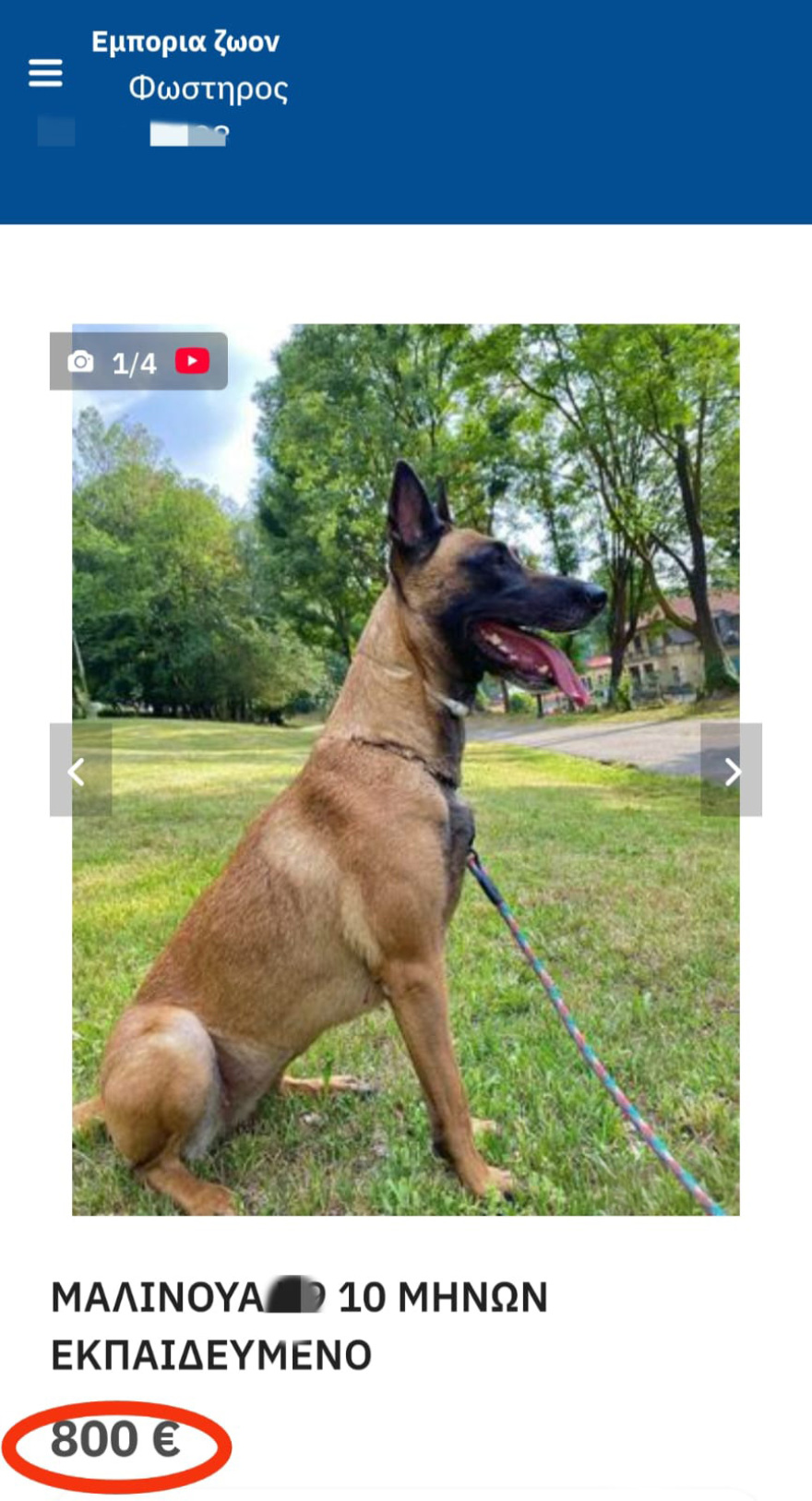The height and width of the screenshot is (1501, 812).
Task: Open the hamburger drawer menu
Action: (45, 73)
